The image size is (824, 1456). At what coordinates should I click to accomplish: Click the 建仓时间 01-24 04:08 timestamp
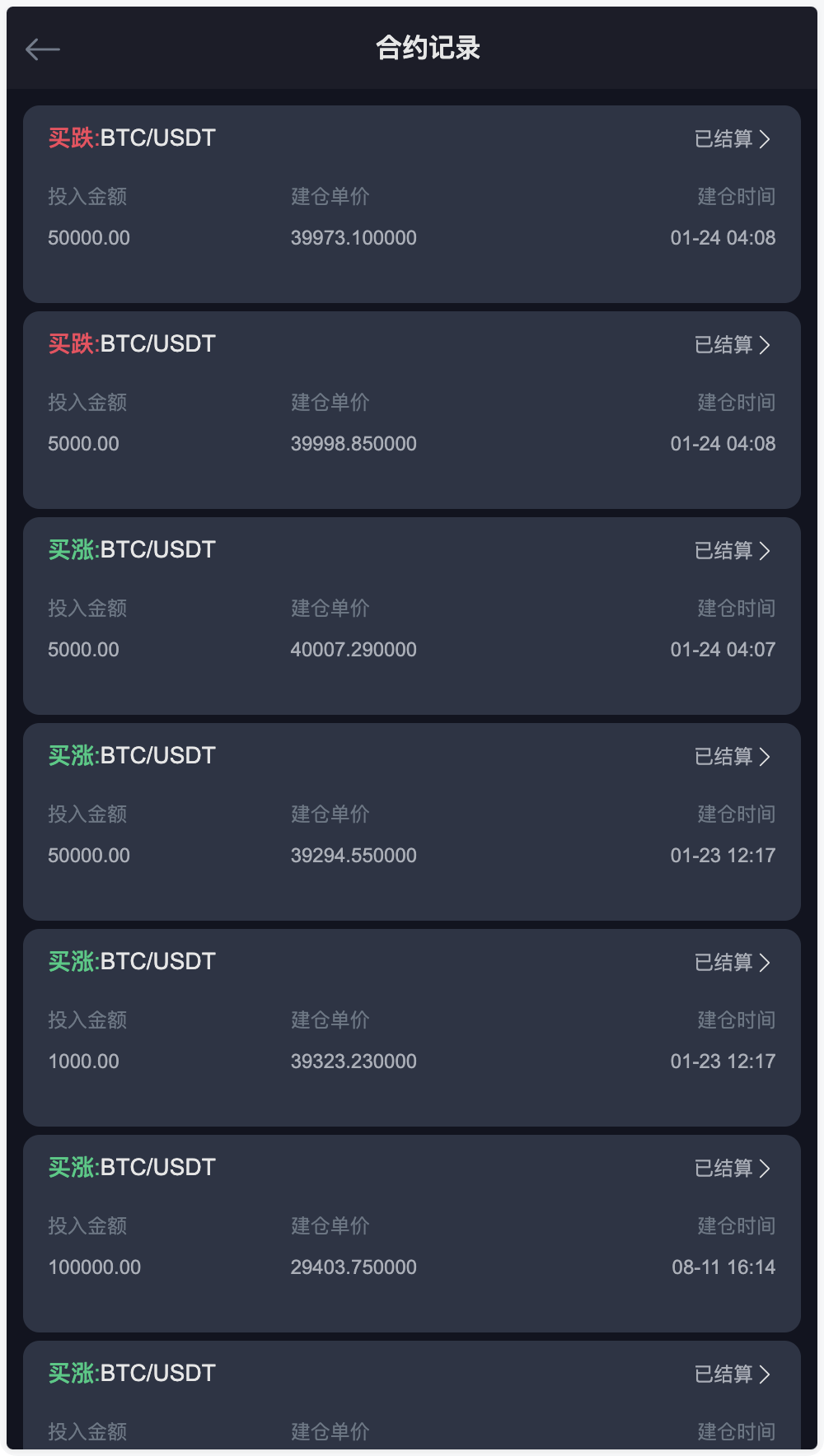tap(723, 237)
